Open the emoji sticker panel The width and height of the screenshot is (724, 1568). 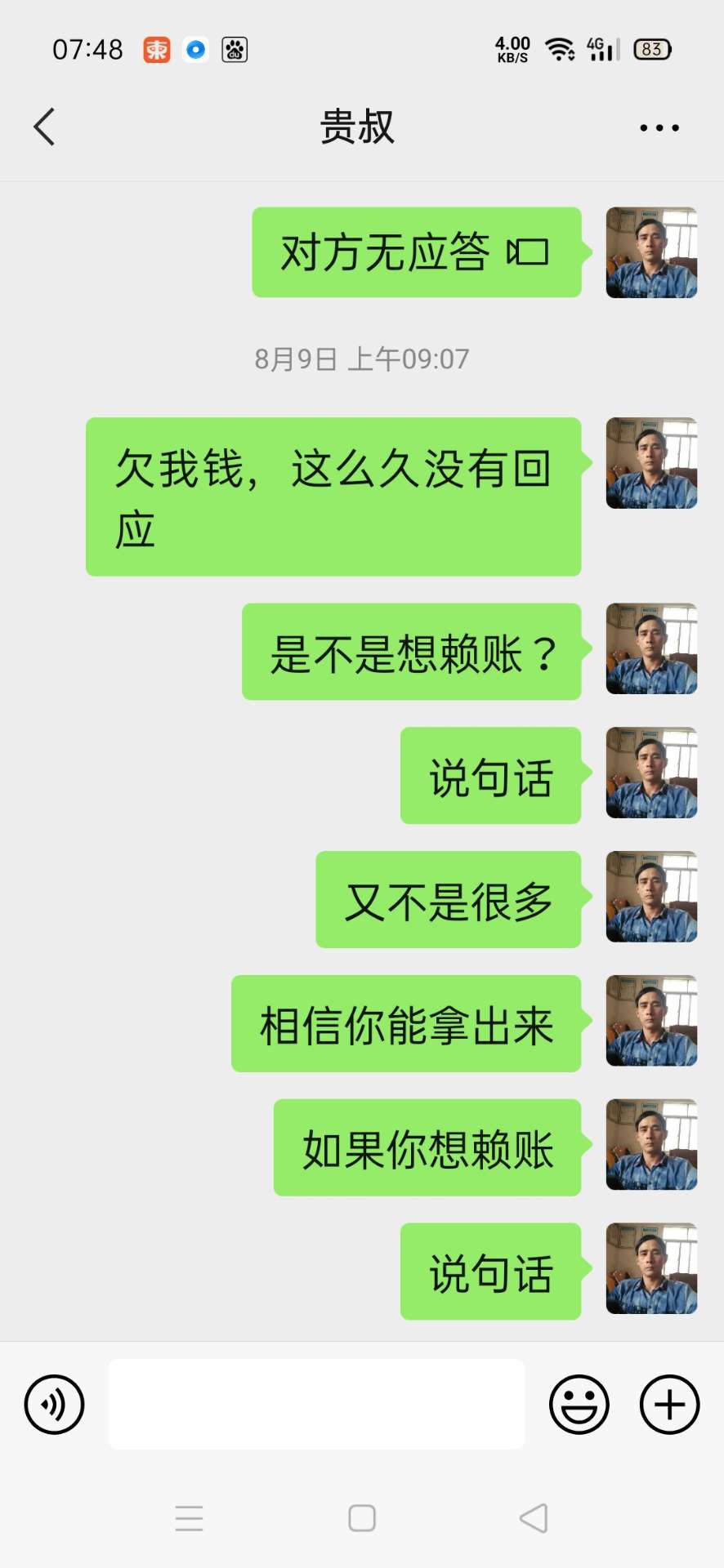click(x=579, y=1405)
